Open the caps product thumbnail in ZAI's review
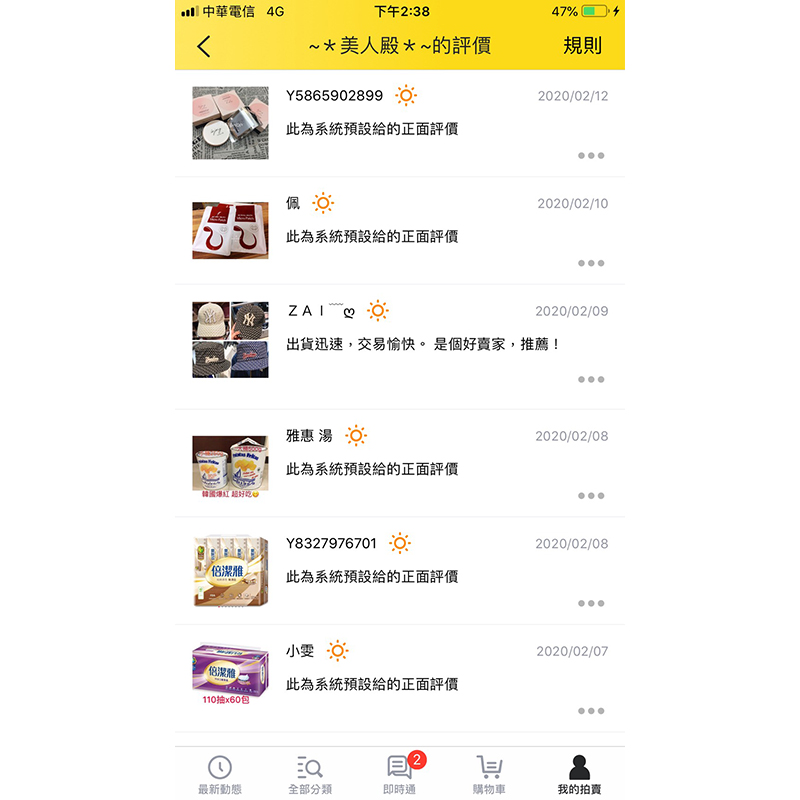Image resolution: width=800 pixels, height=800 pixels. (x=230, y=340)
